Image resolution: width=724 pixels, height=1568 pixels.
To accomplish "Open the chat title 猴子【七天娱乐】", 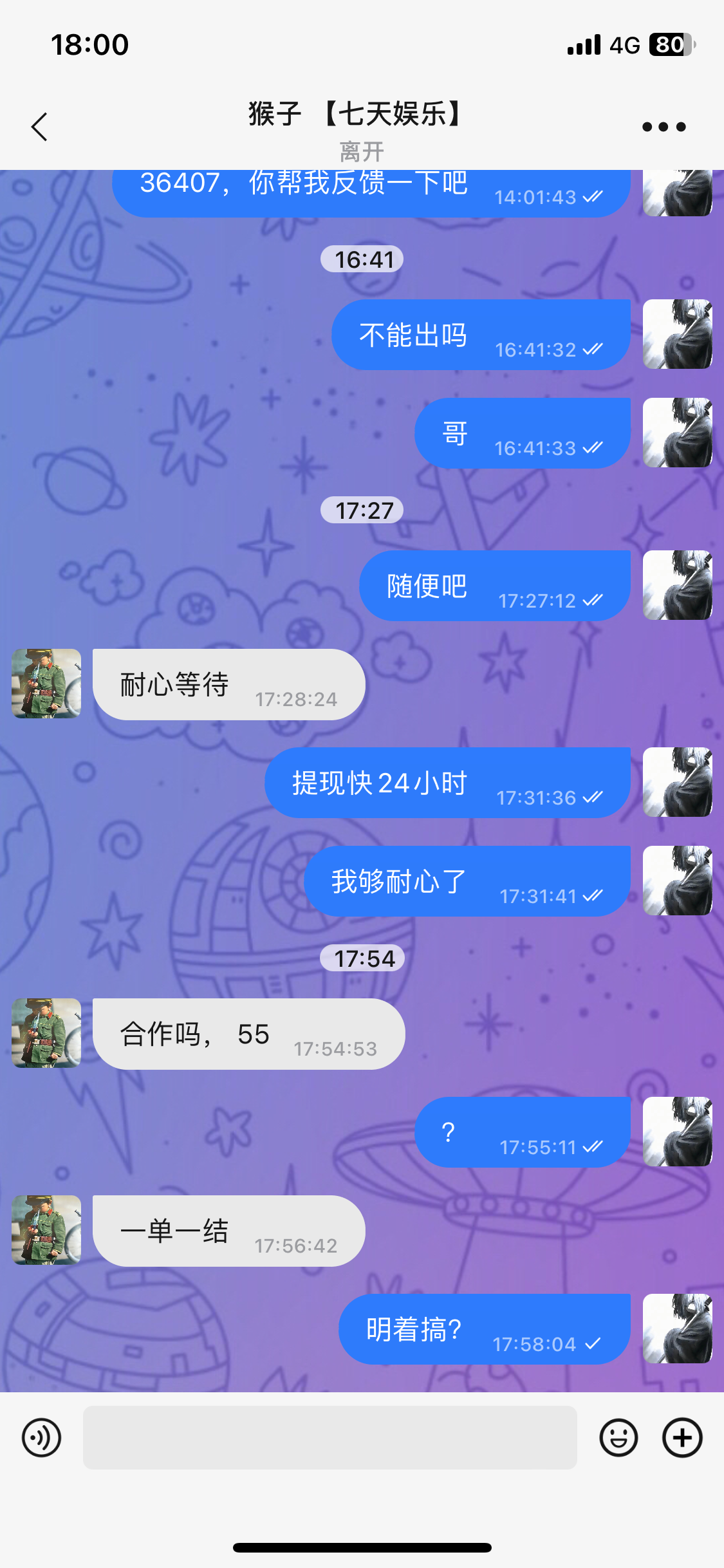I will click(x=358, y=115).
